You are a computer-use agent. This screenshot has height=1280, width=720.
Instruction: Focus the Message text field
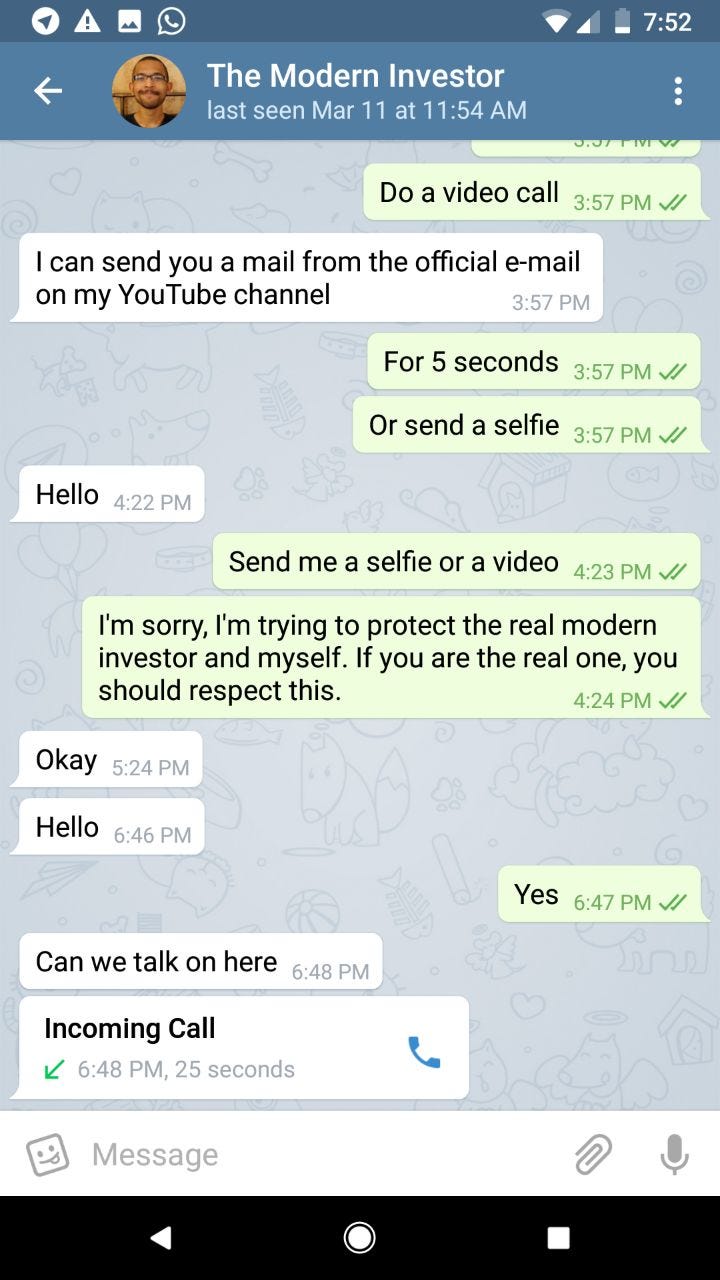point(320,1154)
